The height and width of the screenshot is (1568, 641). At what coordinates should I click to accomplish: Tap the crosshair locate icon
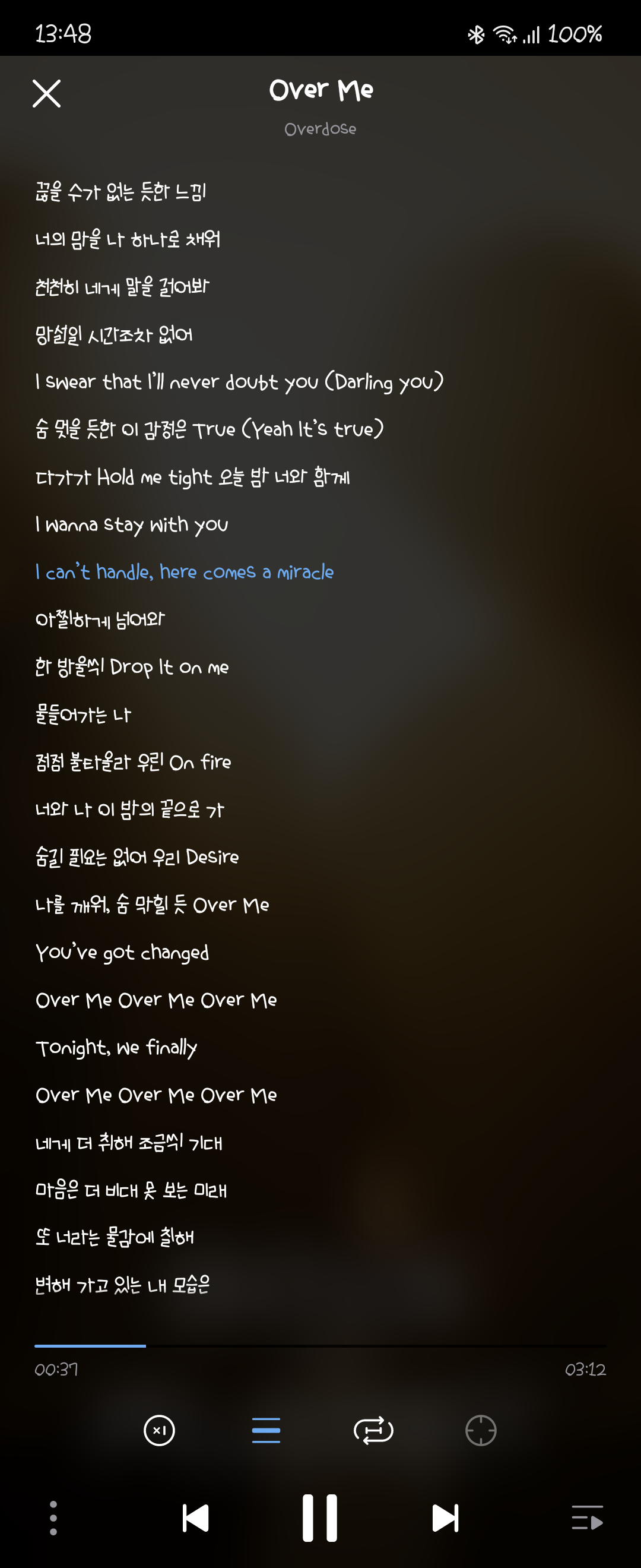480,1430
